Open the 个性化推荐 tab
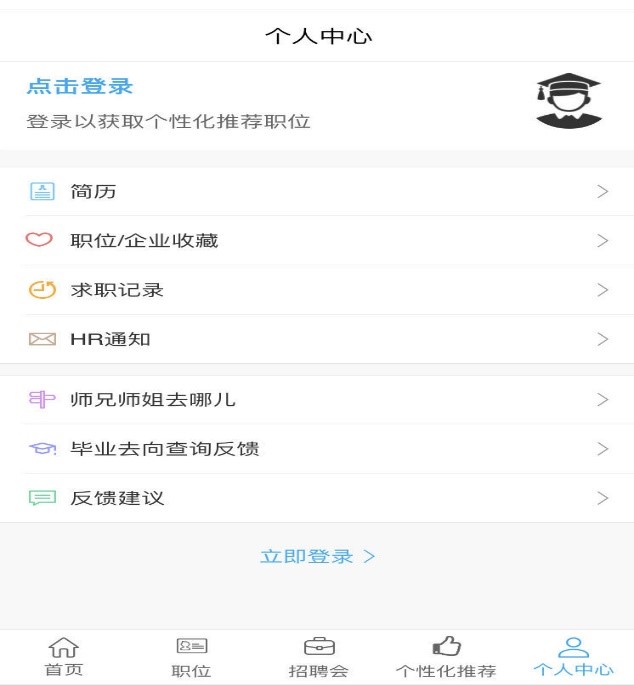The width and height of the screenshot is (634, 685). [x=446, y=657]
